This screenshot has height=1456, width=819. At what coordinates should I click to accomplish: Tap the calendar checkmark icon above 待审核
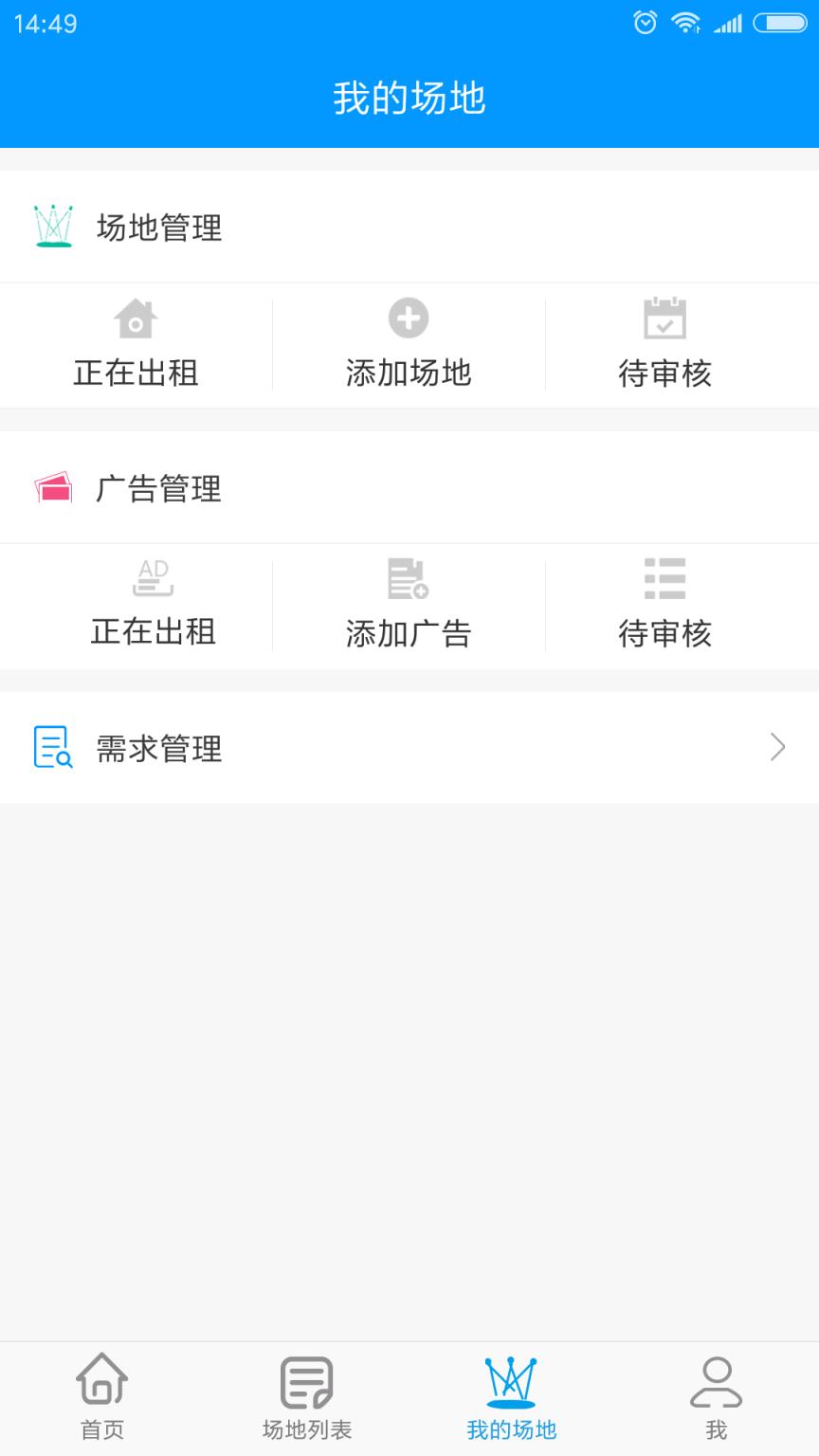[665, 318]
